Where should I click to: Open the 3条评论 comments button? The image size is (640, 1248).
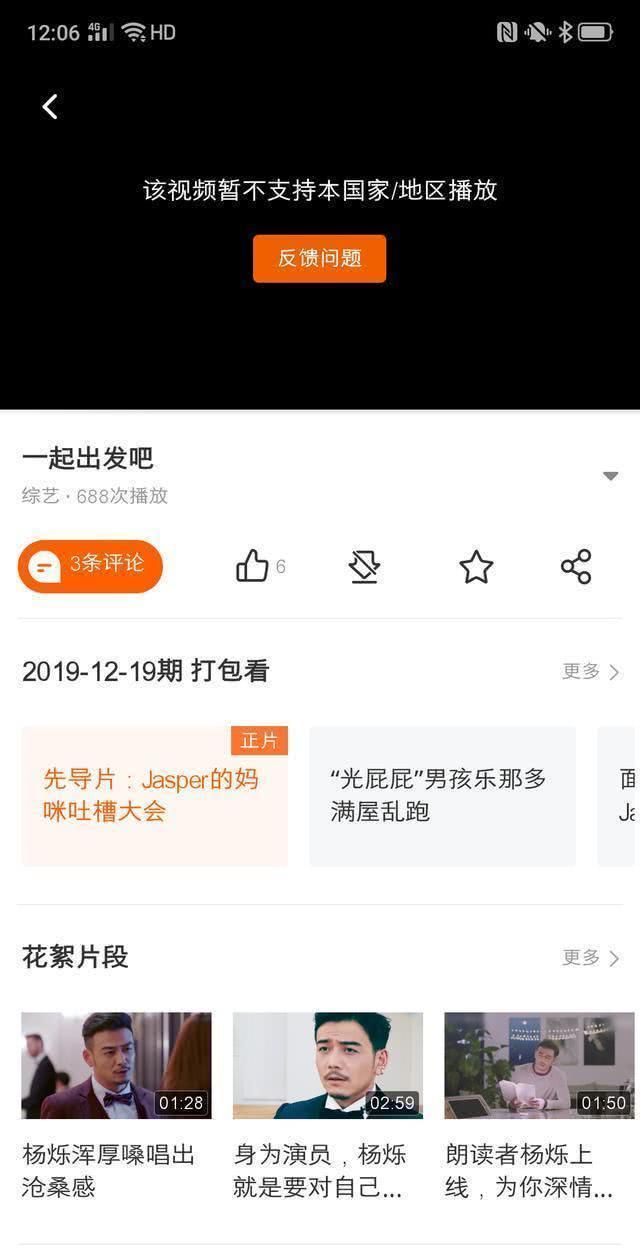pos(90,566)
